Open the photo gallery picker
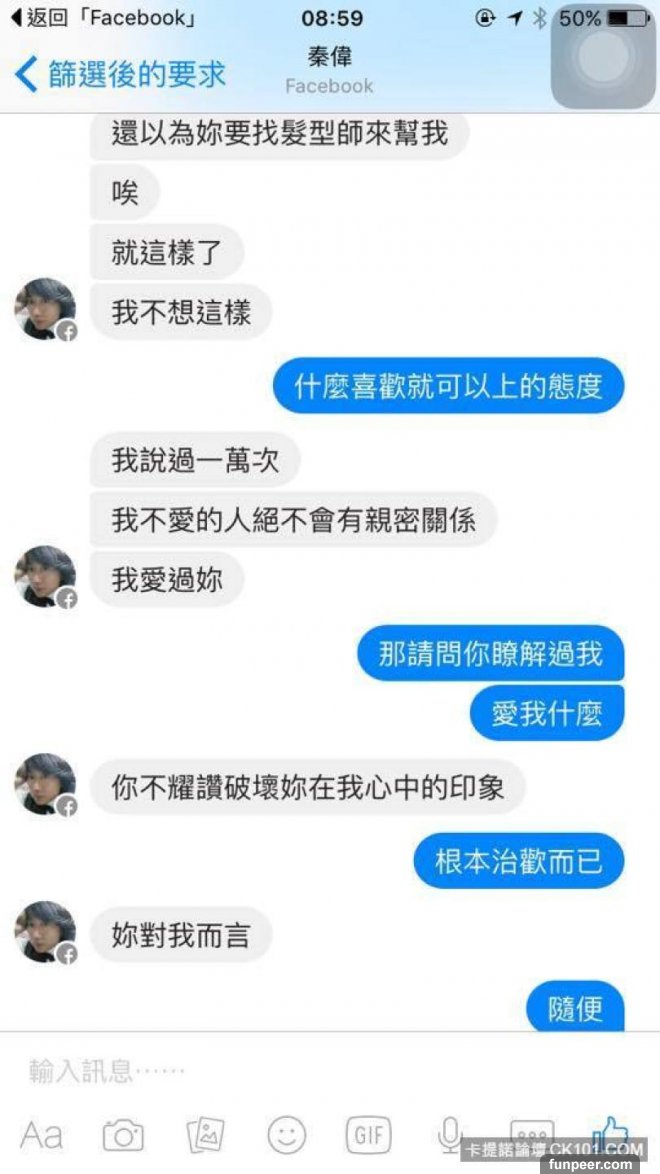This screenshot has height=1174, width=660. pyautogui.click(x=205, y=1135)
